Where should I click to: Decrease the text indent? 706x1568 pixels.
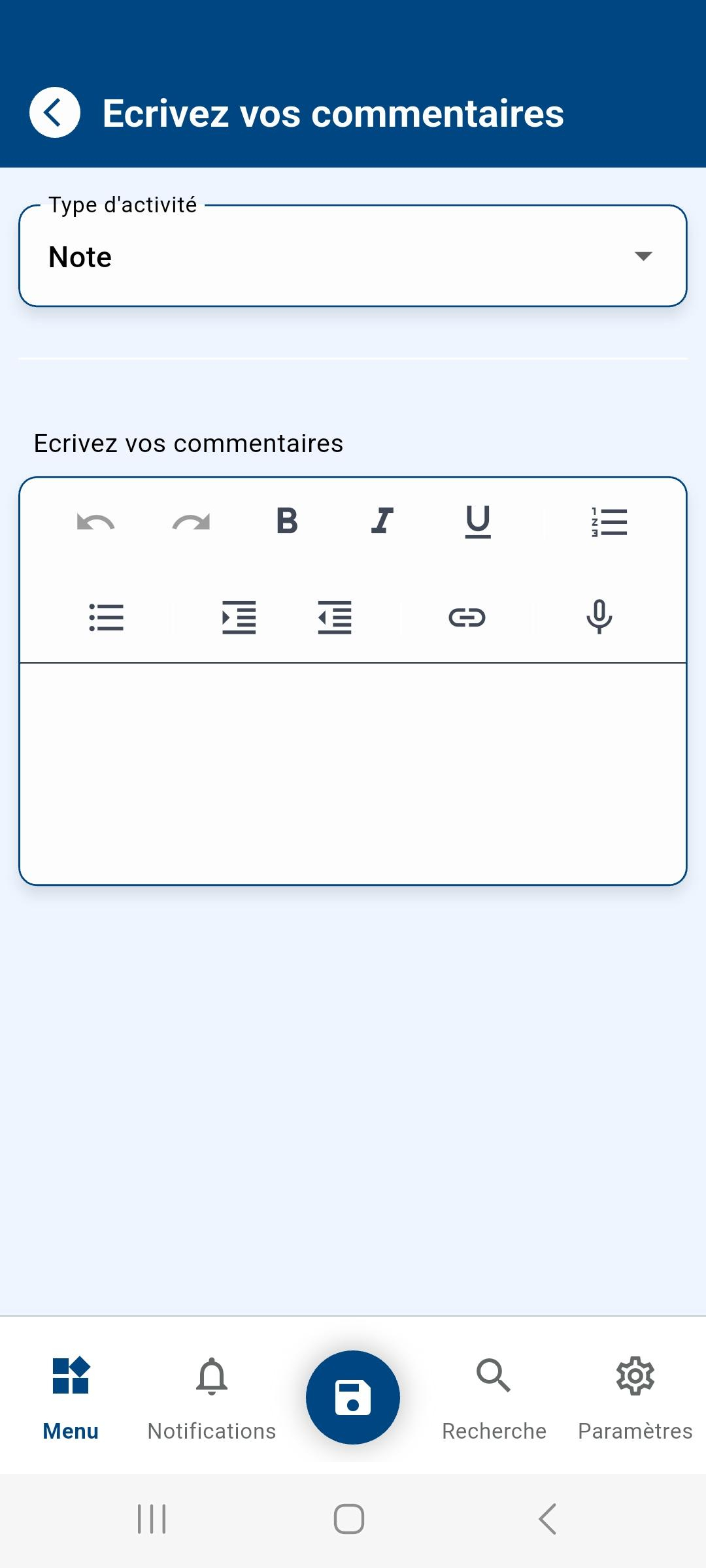(335, 617)
